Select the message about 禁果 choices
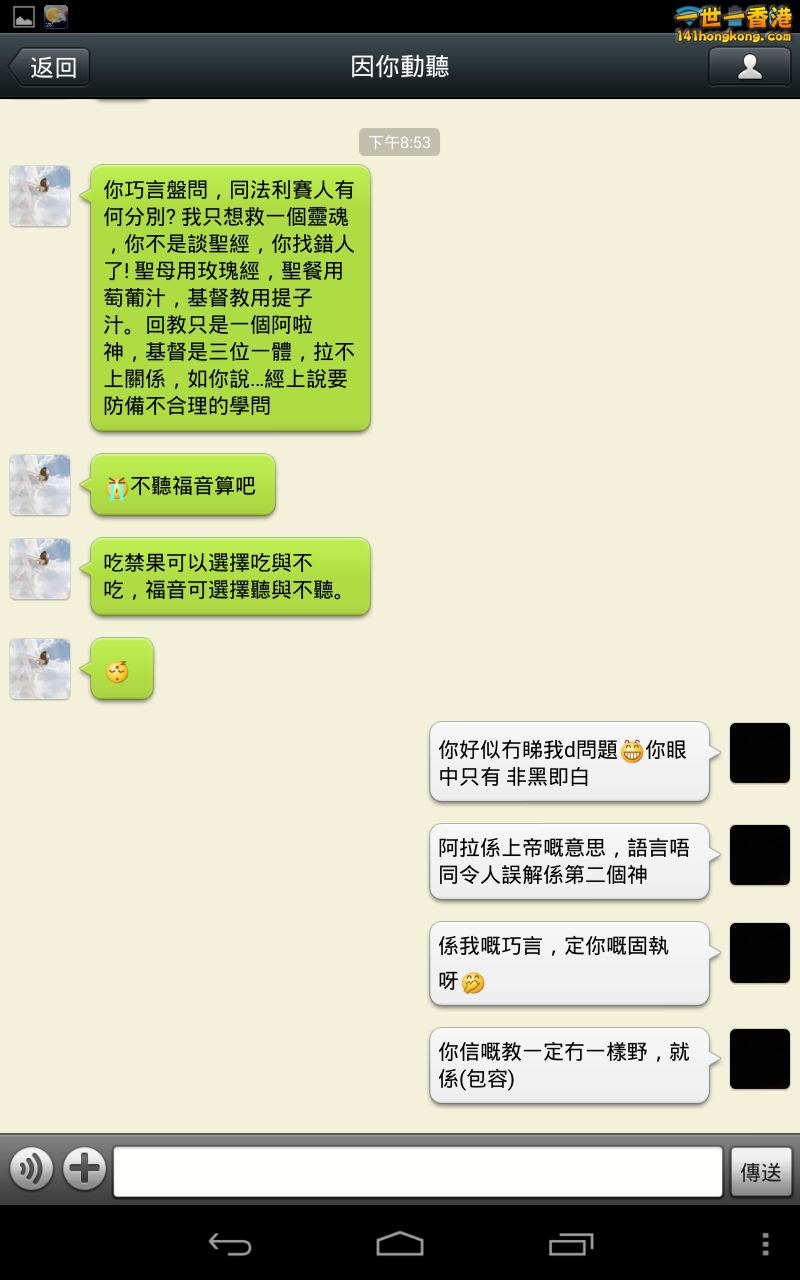800x1280 pixels. [229, 576]
